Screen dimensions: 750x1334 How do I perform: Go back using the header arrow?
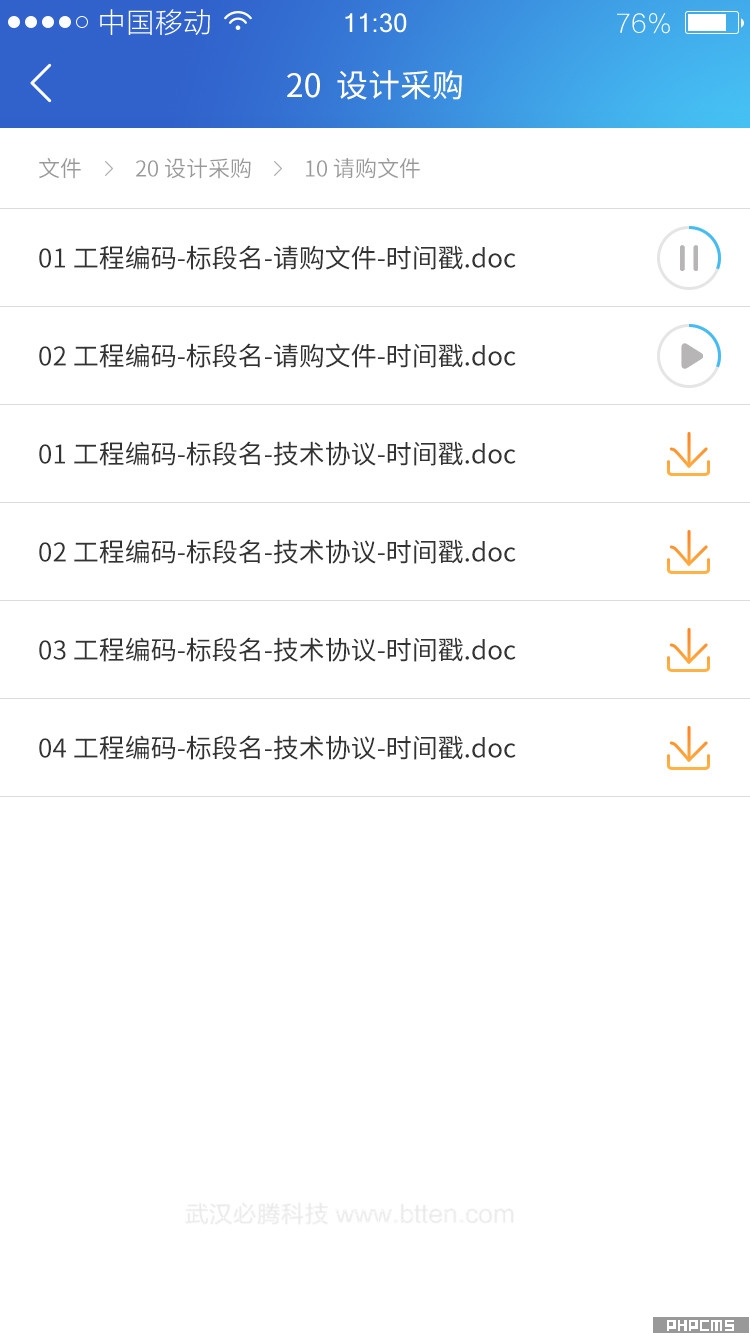[x=41, y=84]
